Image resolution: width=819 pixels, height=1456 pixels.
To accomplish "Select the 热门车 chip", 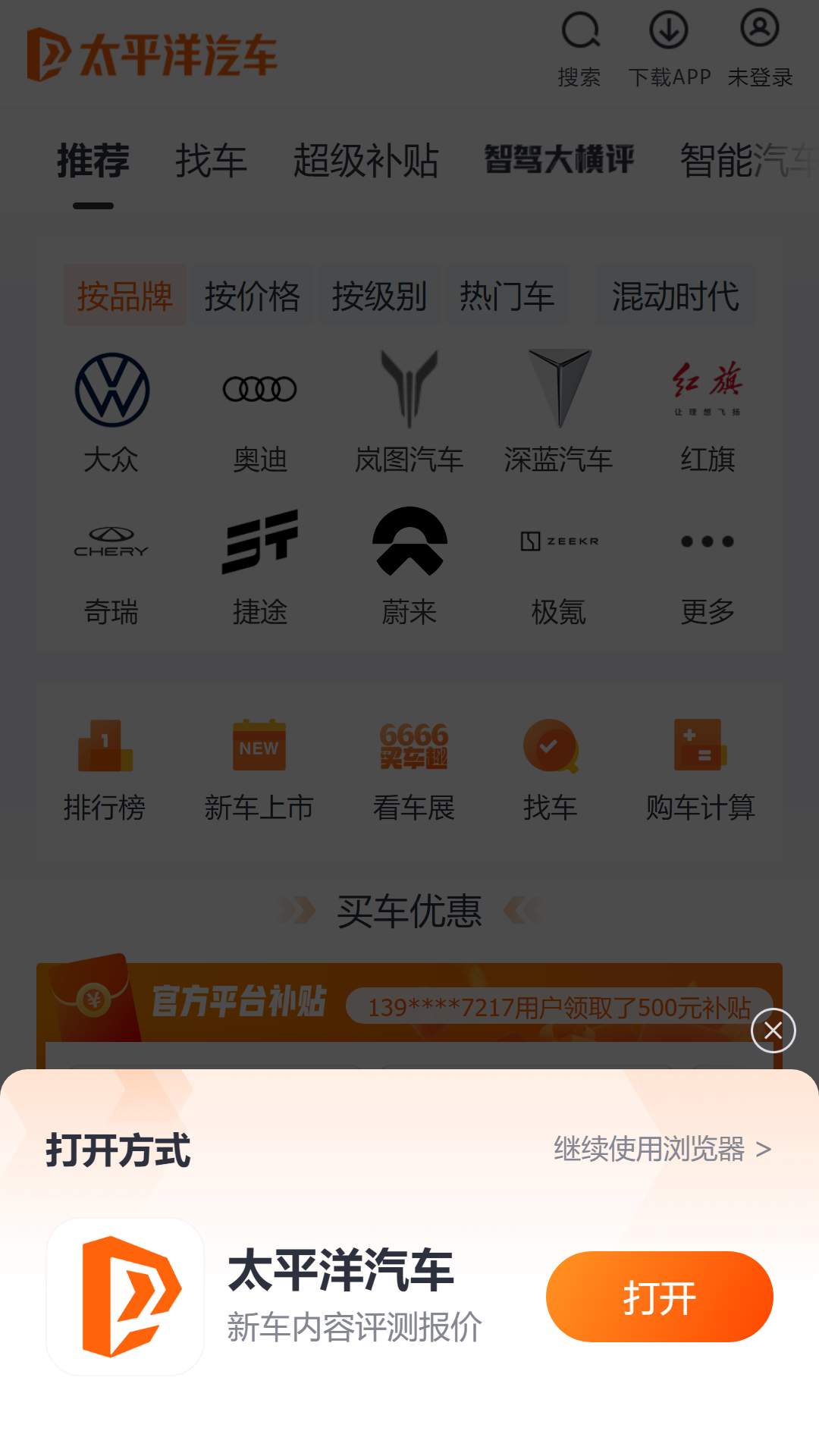I will (x=507, y=296).
